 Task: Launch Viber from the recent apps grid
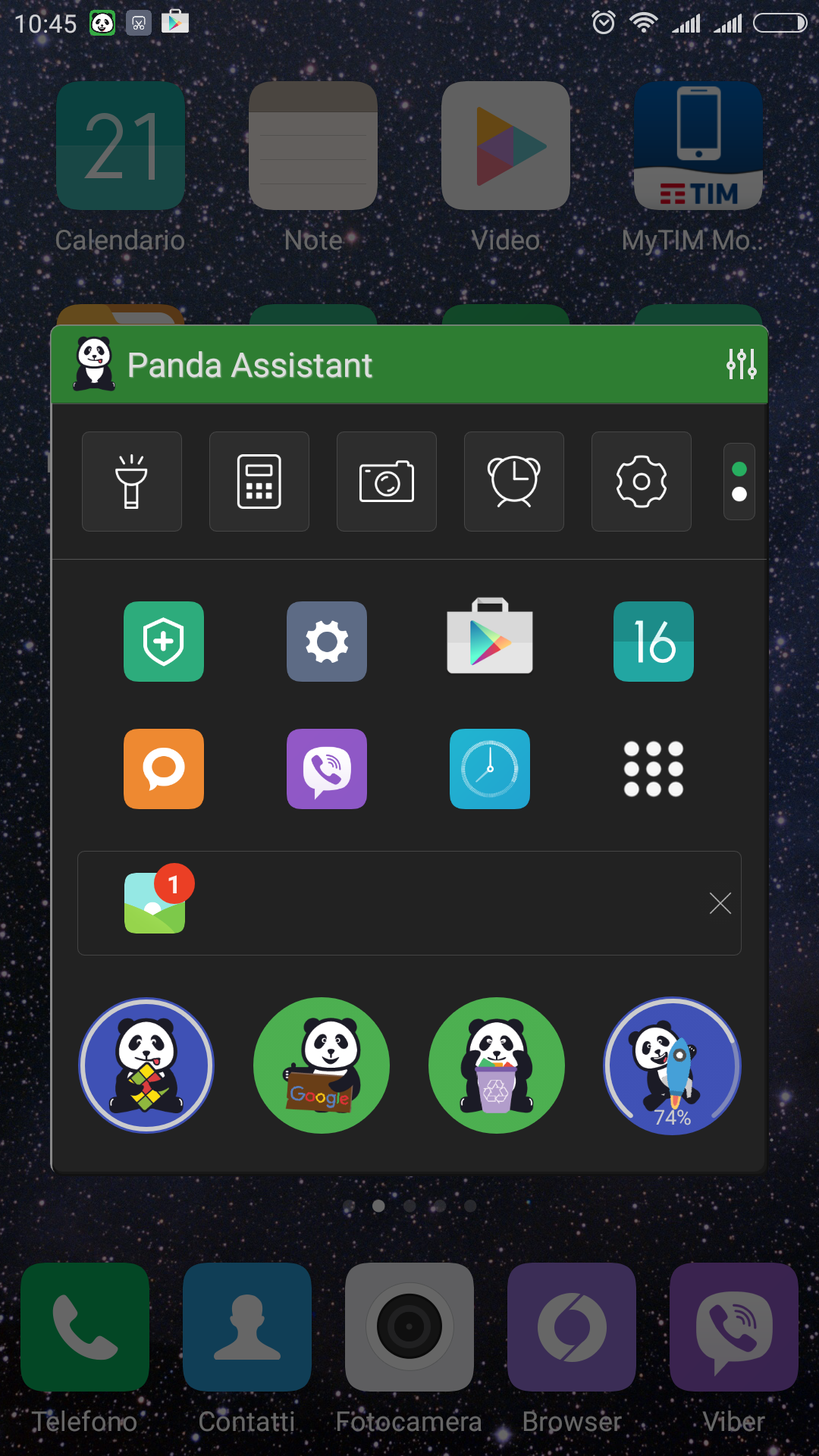[x=327, y=769]
